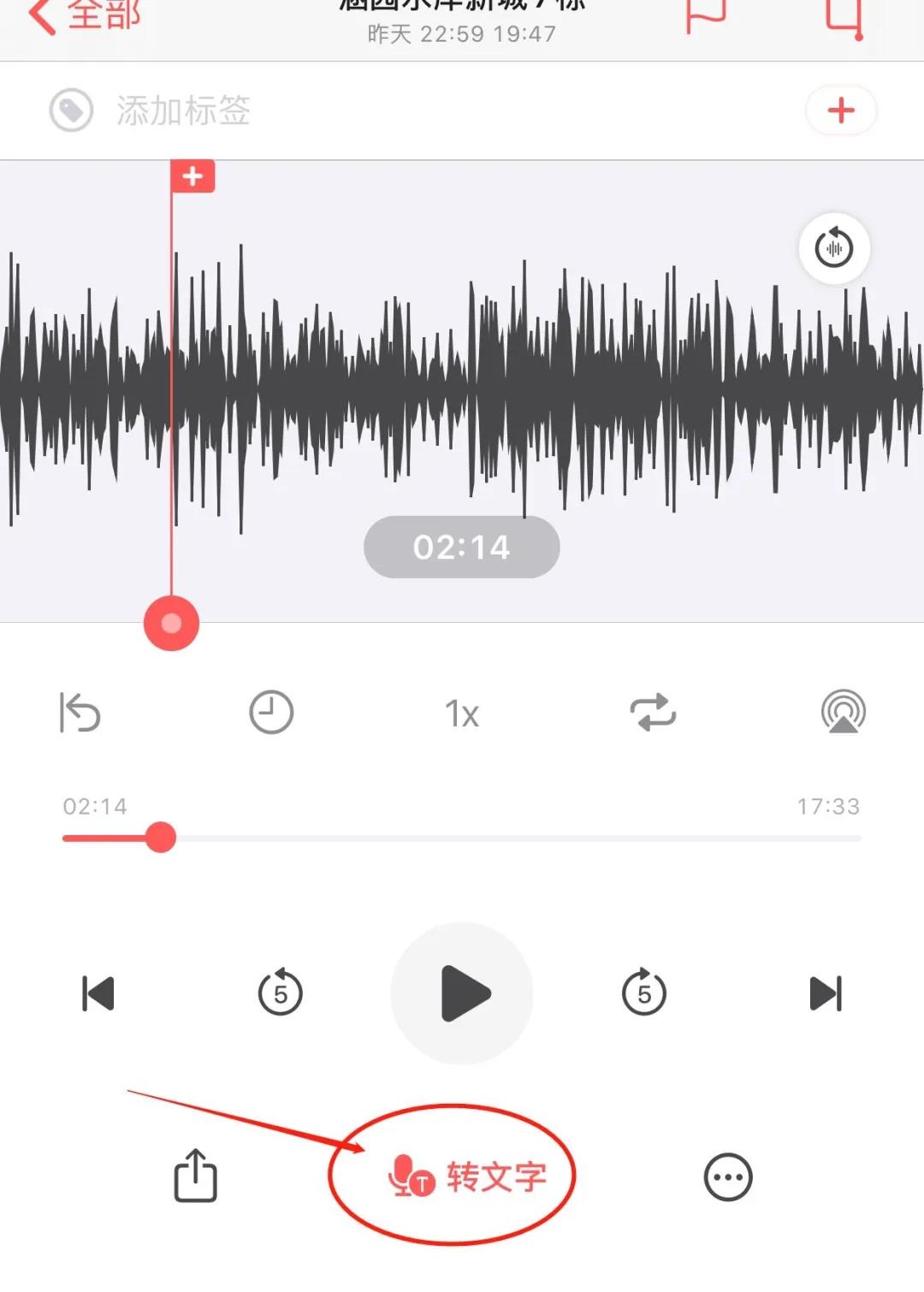This screenshot has height=1292, width=924.
Task: Tap the AirPlay casting icon
Action: pyautogui.click(x=842, y=713)
